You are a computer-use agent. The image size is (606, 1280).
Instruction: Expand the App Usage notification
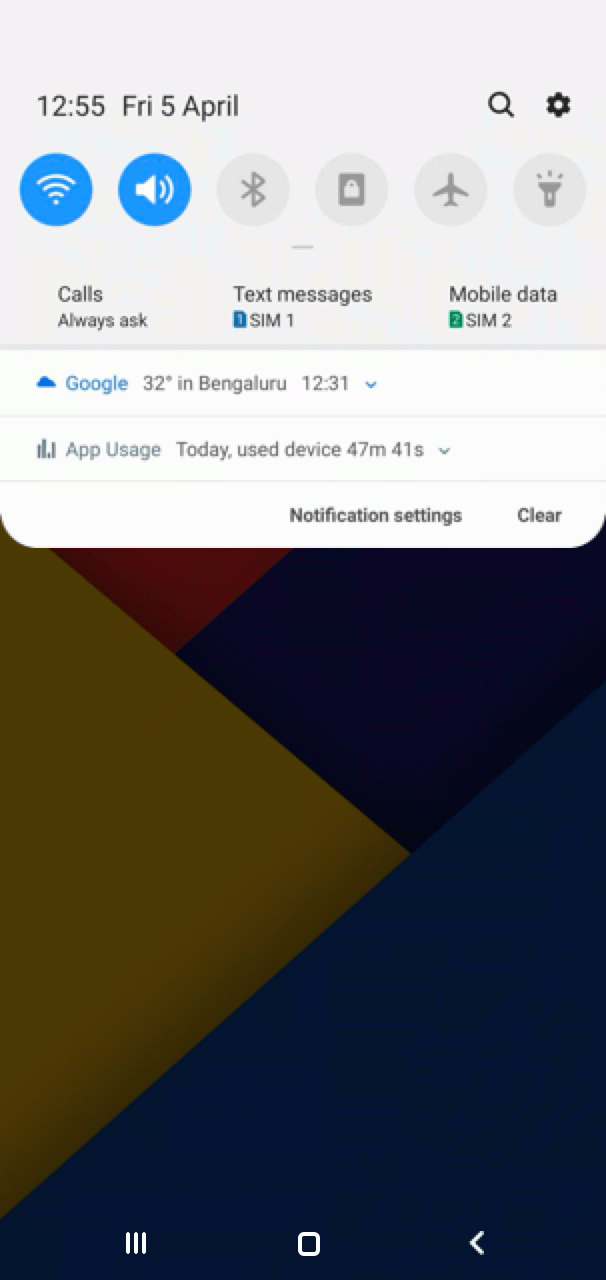coord(445,450)
